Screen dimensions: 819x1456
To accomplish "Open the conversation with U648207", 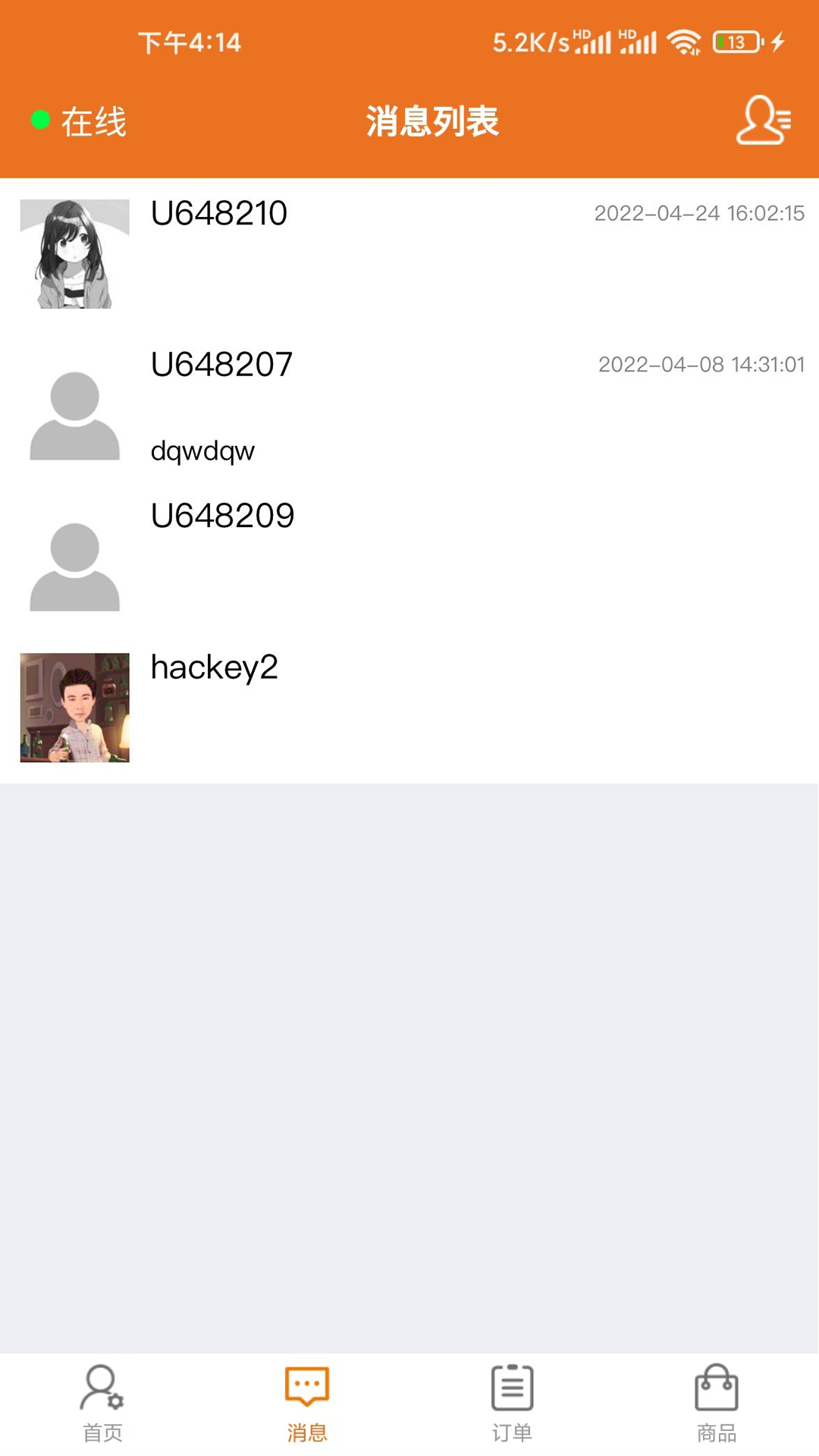I will [x=409, y=405].
